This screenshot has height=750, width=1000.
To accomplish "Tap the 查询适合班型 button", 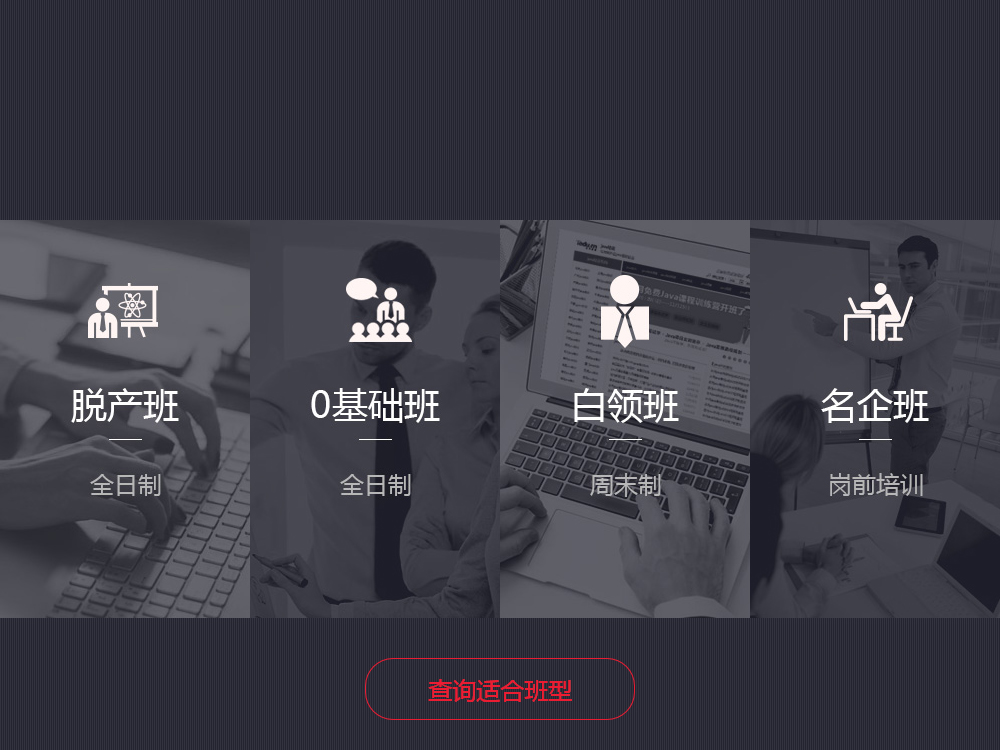I will [x=500, y=689].
